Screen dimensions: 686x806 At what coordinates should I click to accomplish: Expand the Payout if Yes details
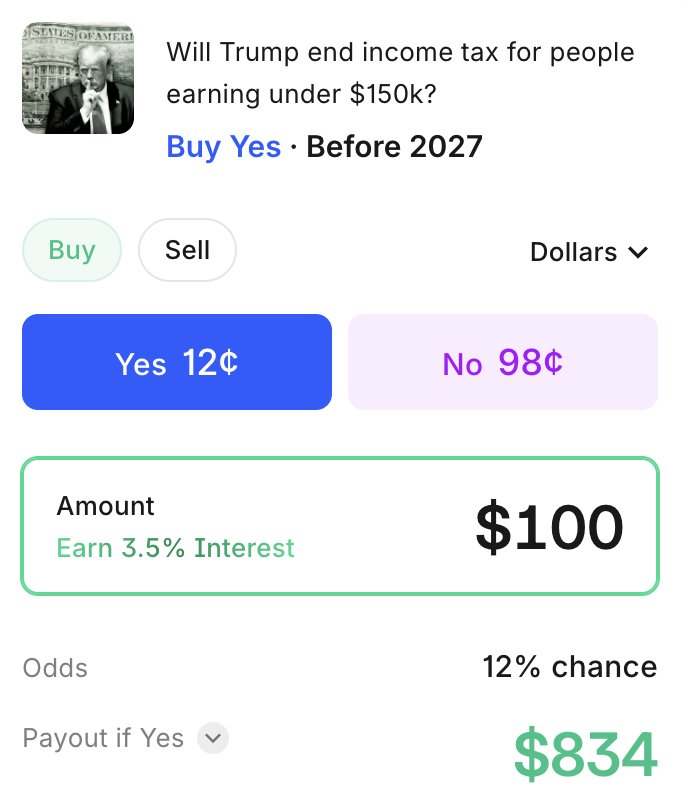(x=213, y=739)
